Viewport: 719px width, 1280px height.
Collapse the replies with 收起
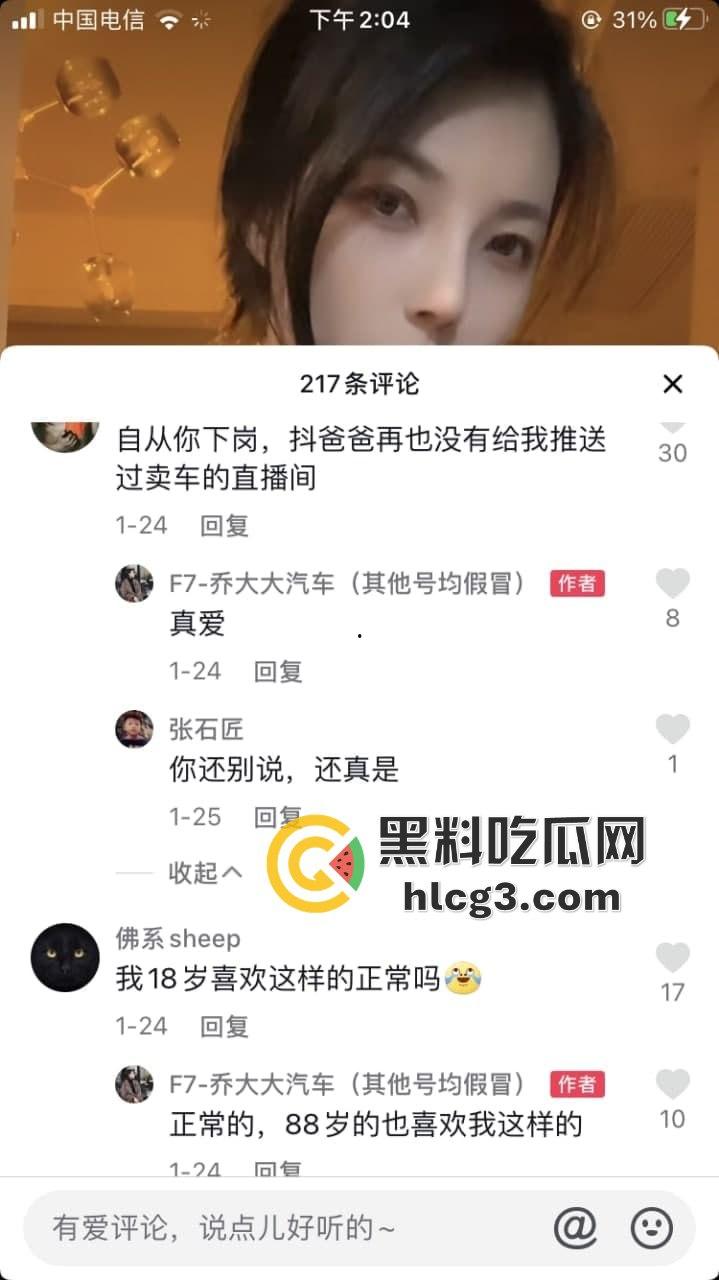[205, 872]
